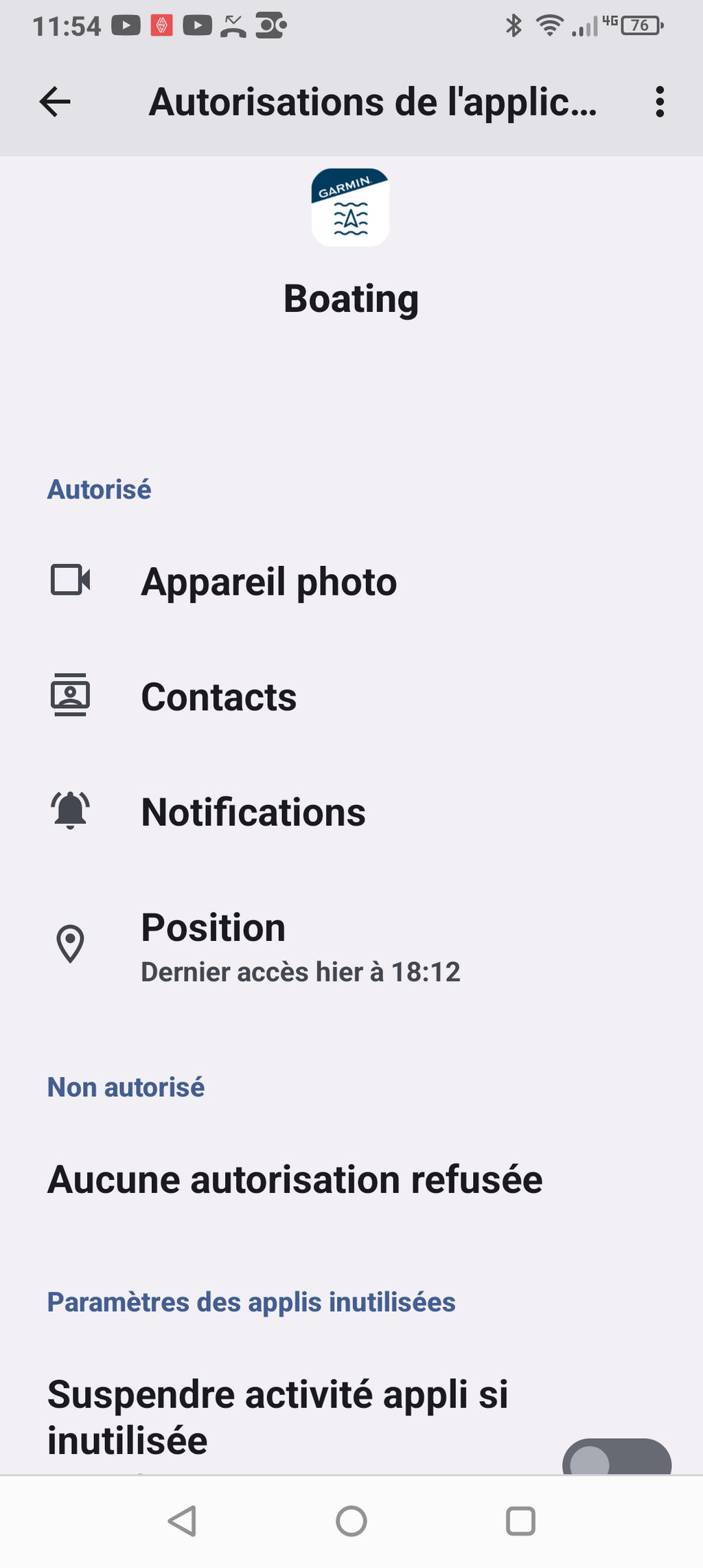Viewport: 703px width, 1568px height.
Task: Open the Appareil photo permission
Action: pos(268,582)
